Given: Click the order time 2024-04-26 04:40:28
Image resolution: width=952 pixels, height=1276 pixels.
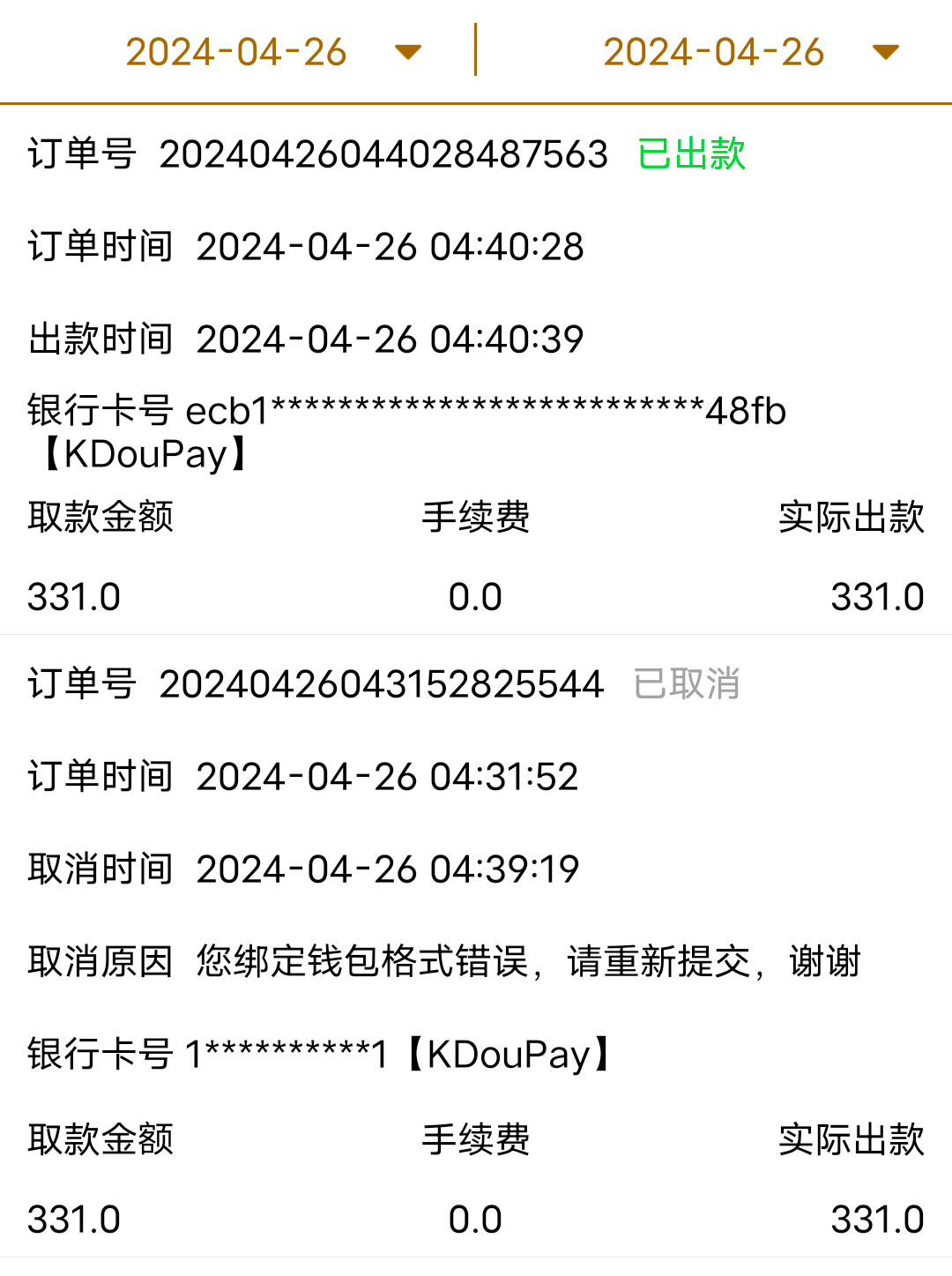Looking at the screenshot, I should coord(390,248).
